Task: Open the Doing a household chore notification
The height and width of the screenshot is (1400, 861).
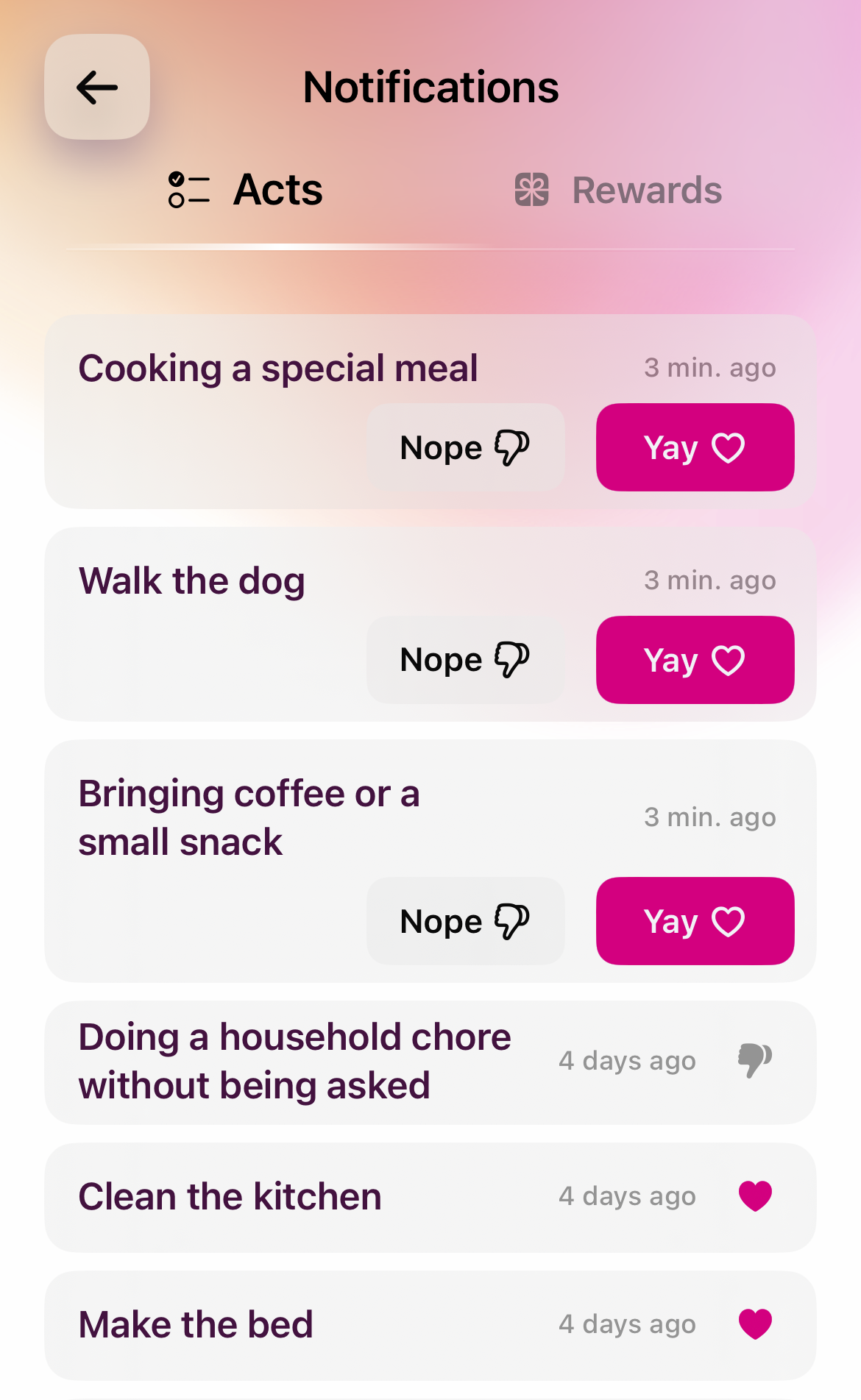Action: click(431, 1062)
